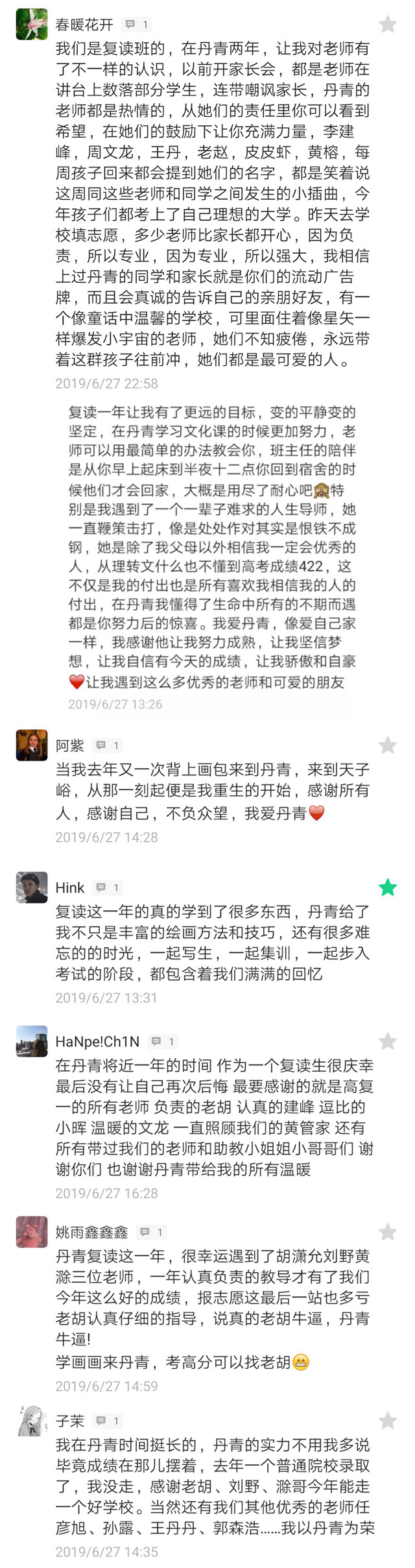
Task: Open the reply icon next to Hink
Action: [108, 887]
